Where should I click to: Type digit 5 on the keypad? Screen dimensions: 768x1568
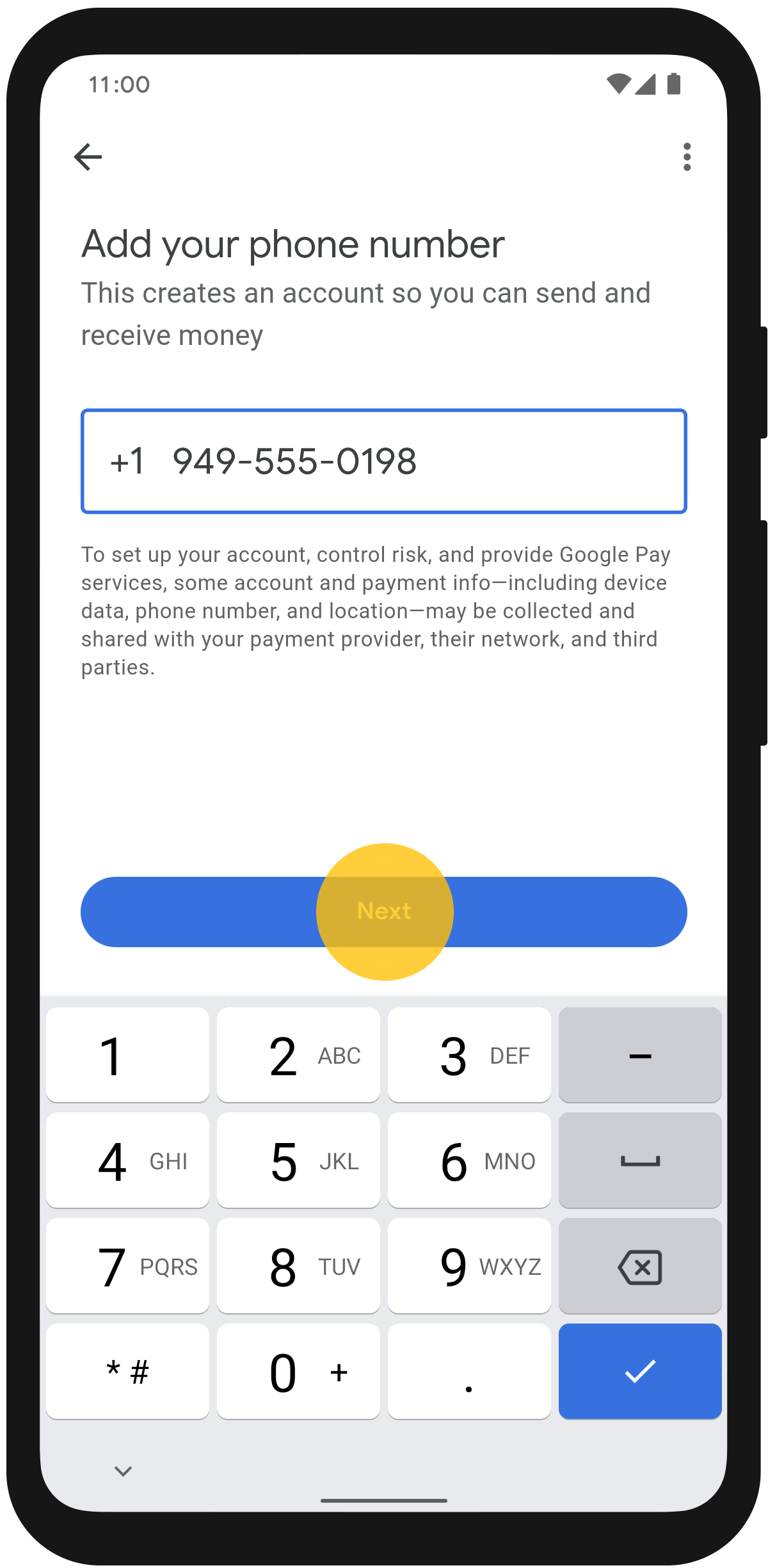[x=298, y=1160]
